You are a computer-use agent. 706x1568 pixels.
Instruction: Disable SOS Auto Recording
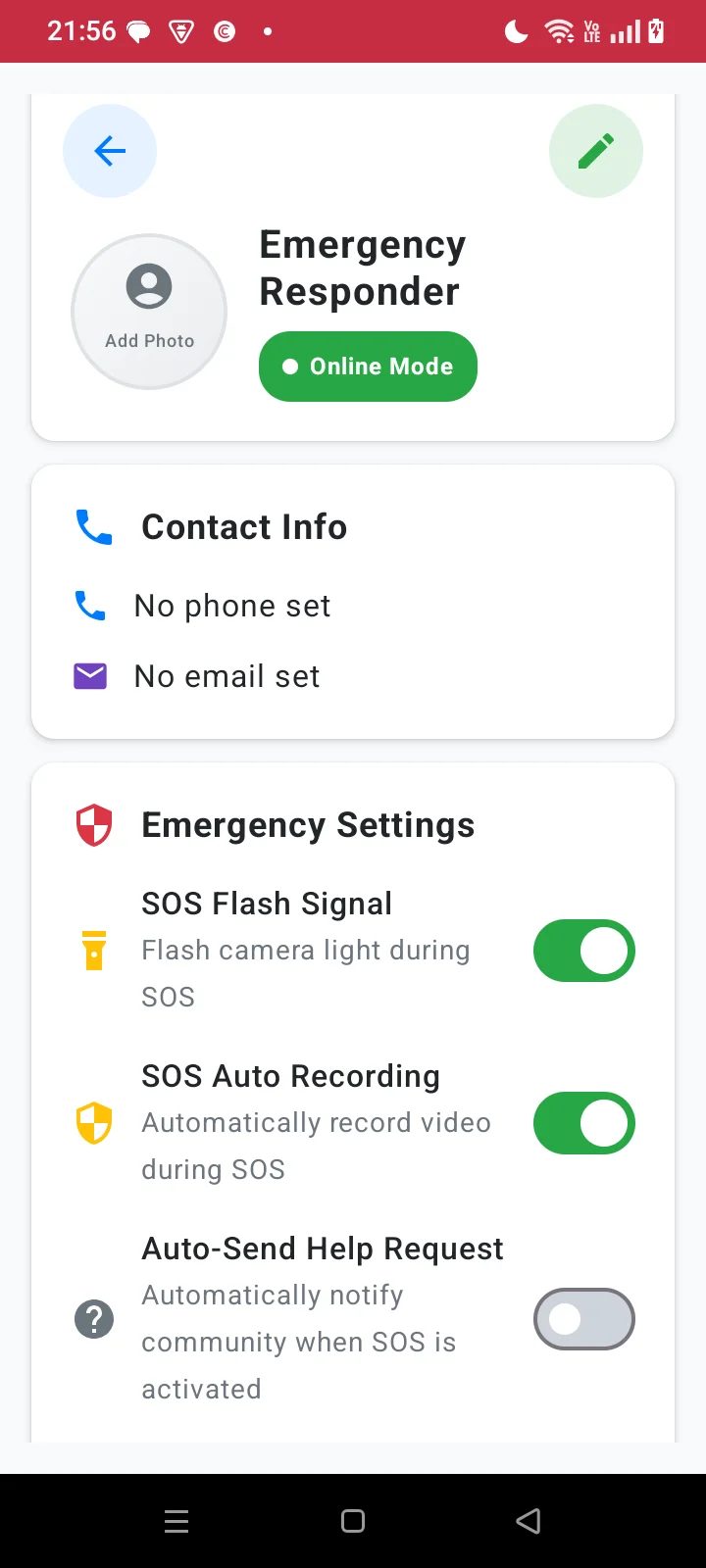coord(583,1123)
